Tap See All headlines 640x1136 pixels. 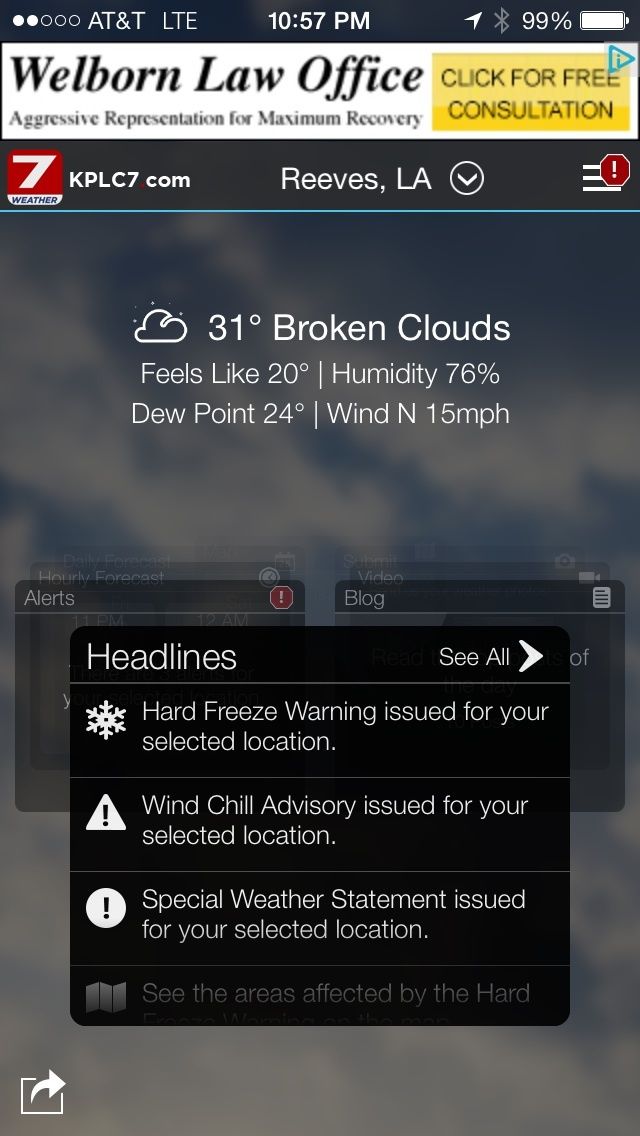(490, 656)
